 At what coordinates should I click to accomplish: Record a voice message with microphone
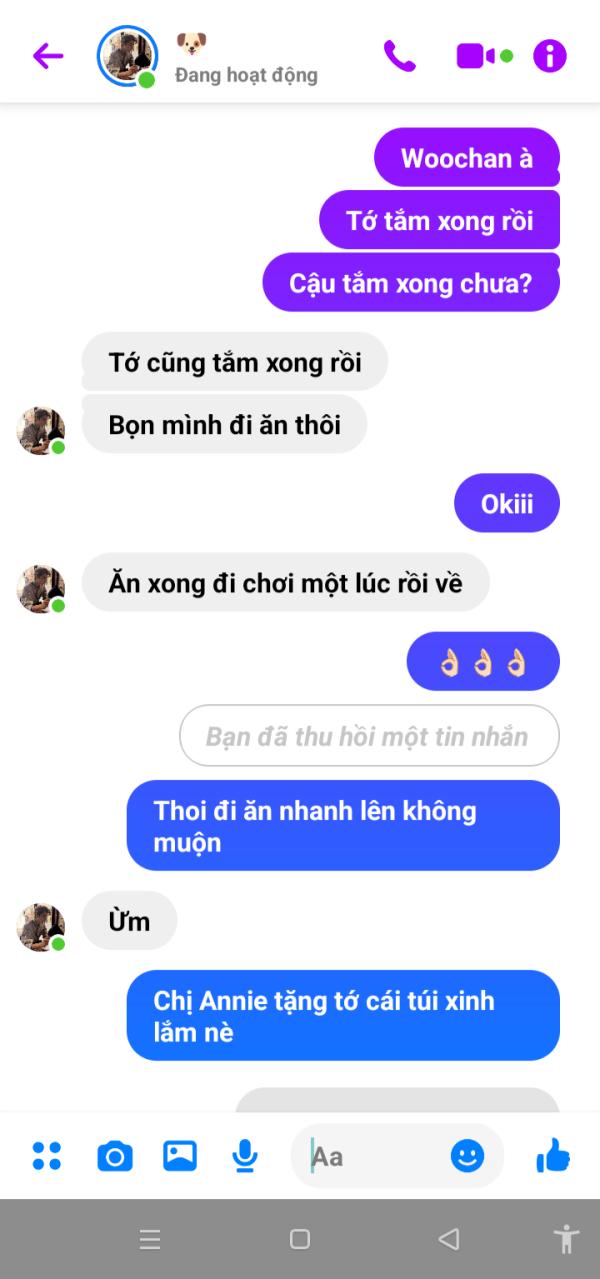[244, 1156]
